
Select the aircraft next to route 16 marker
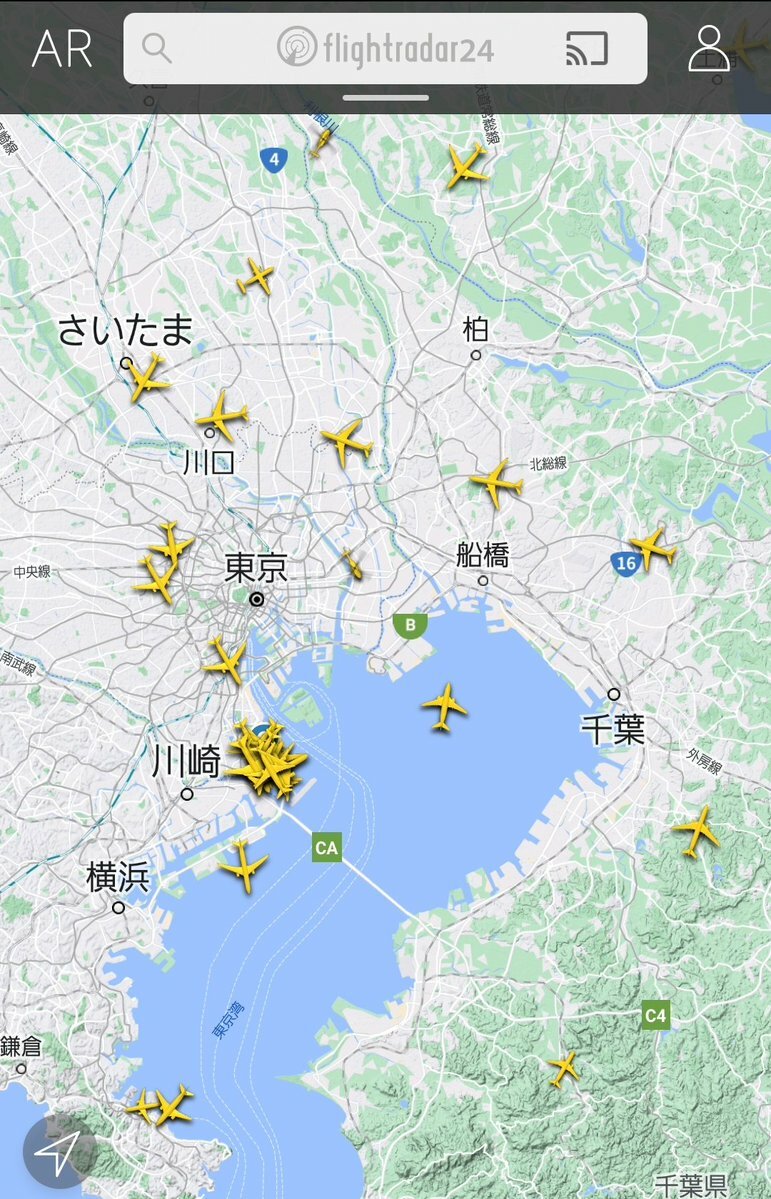pos(652,548)
